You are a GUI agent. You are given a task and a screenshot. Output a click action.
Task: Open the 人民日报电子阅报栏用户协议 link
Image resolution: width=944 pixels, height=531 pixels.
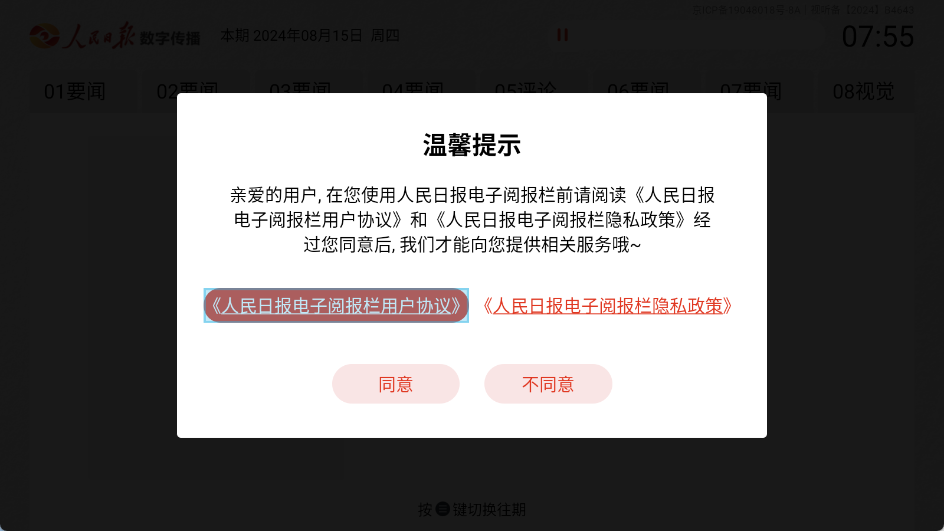336,306
